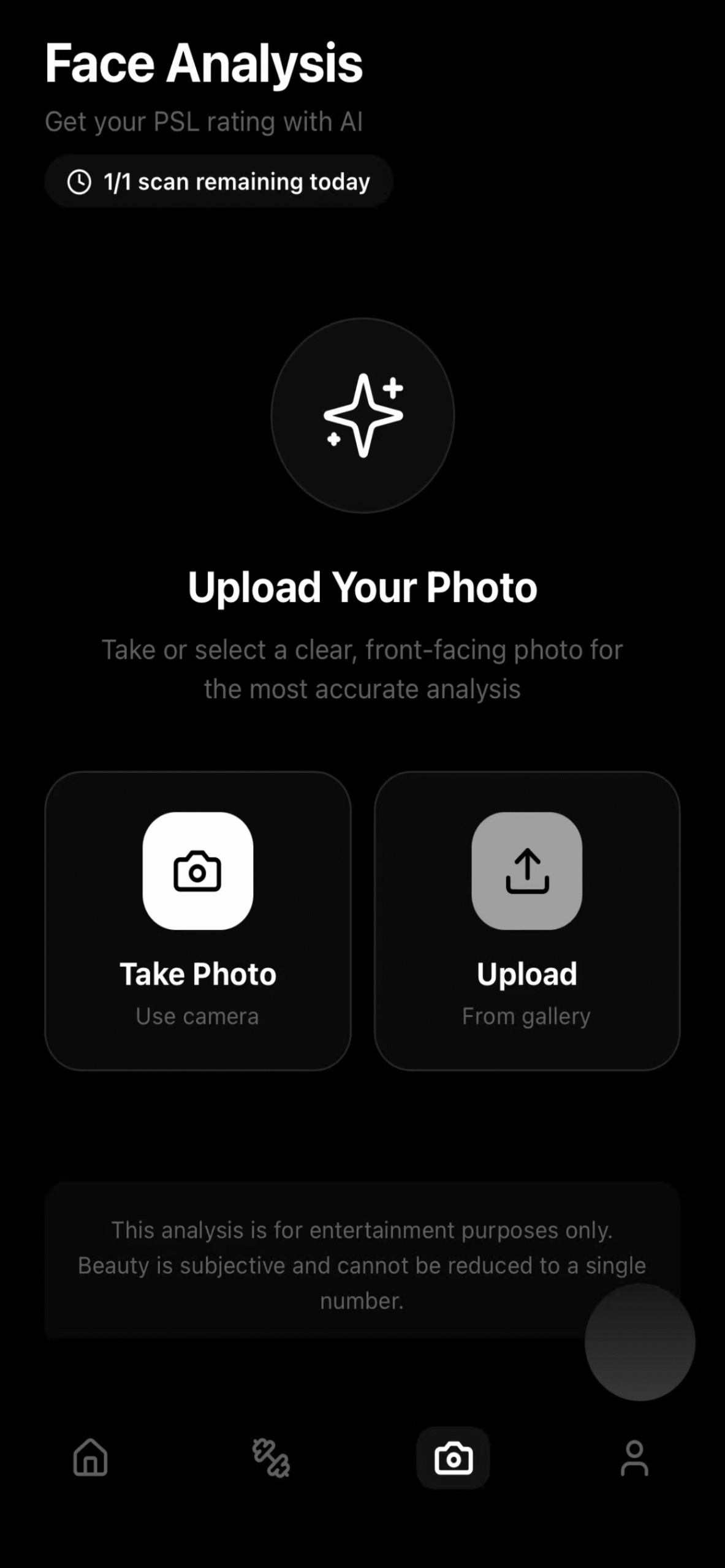Switch to the Profile tab
This screenshot has height=1568, width=725.
(634, 1458)
